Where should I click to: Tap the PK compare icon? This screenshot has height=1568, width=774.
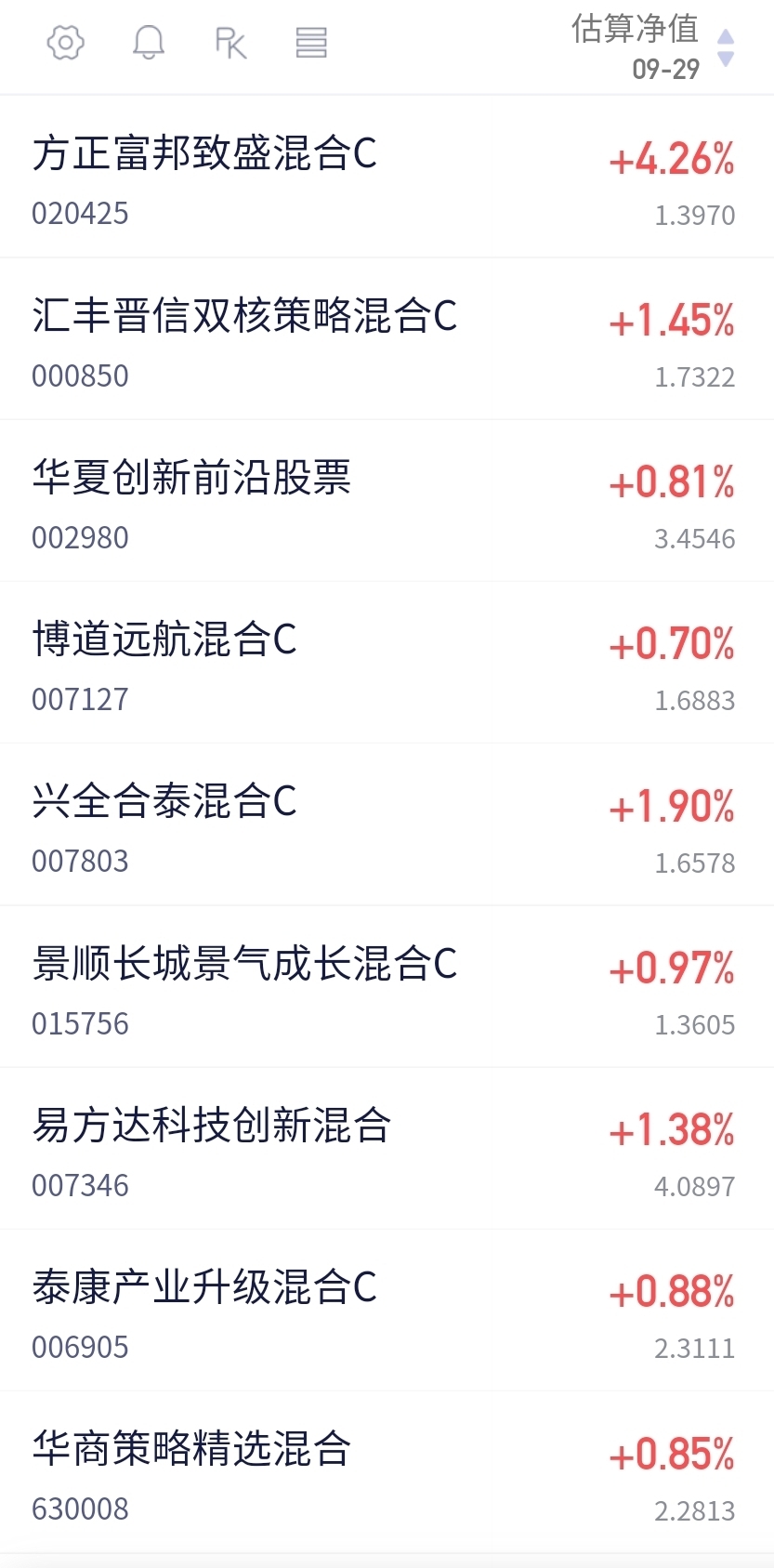coord(230,43)
